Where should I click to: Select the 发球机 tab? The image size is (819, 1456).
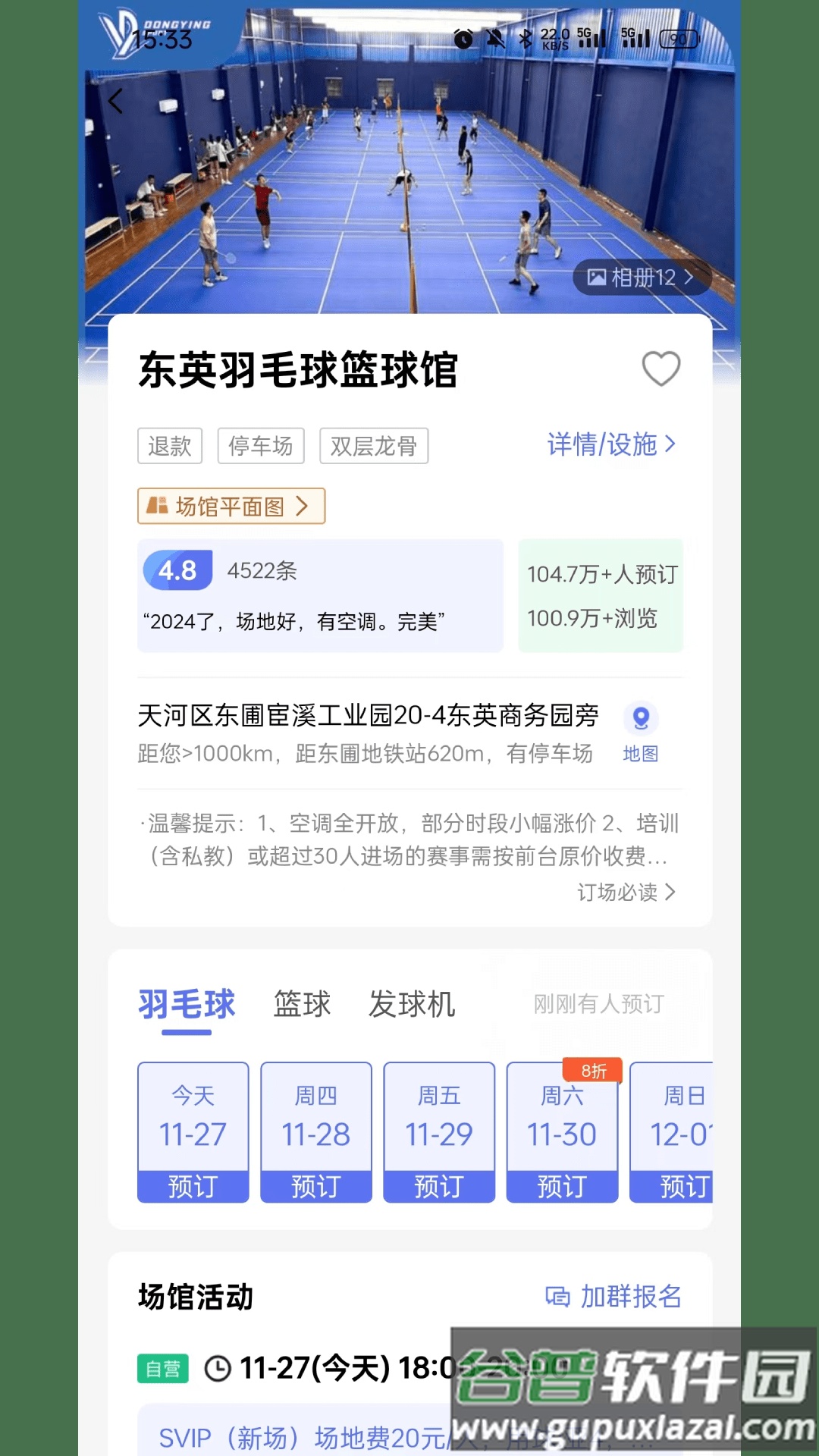412,1004
